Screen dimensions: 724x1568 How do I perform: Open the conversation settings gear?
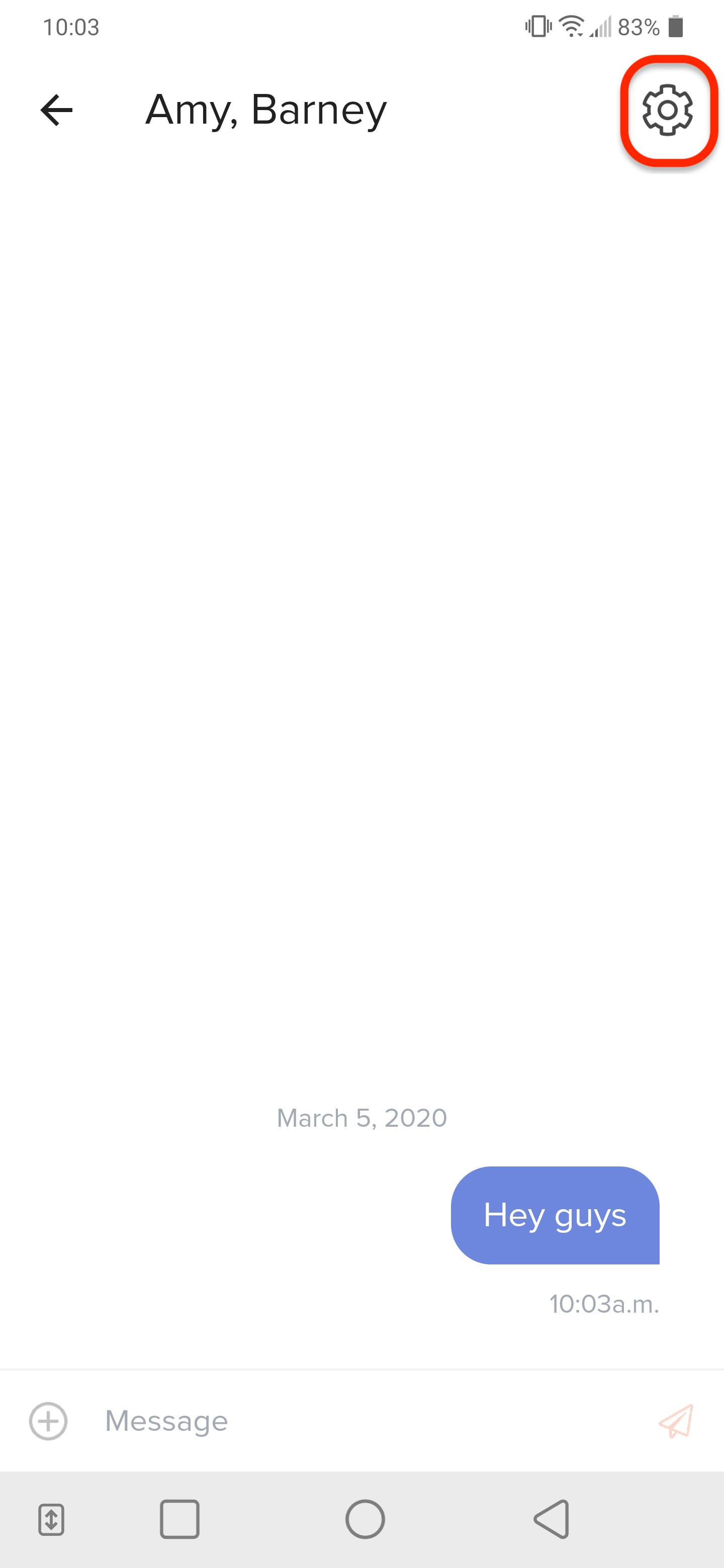pos(667,110)
